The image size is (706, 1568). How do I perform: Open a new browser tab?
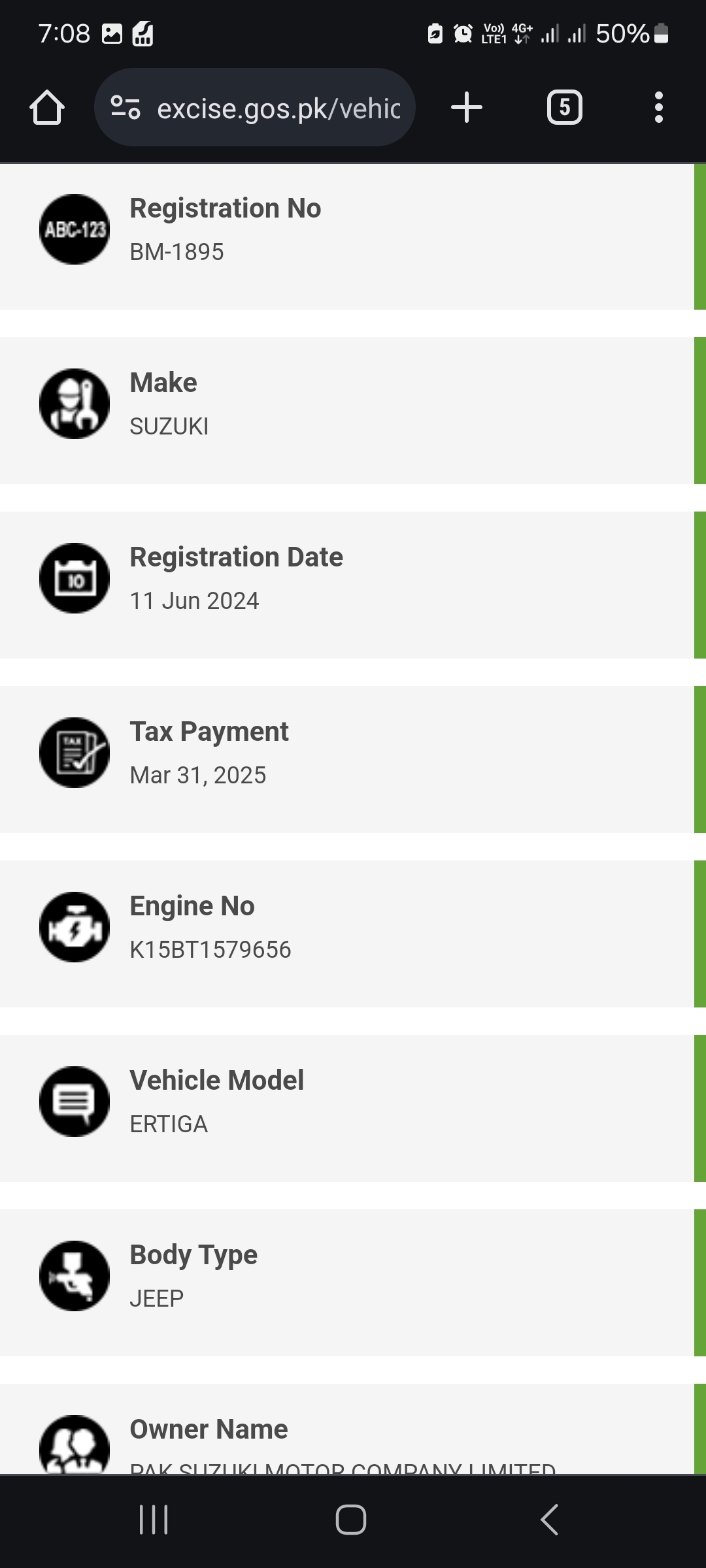[467, 107]
